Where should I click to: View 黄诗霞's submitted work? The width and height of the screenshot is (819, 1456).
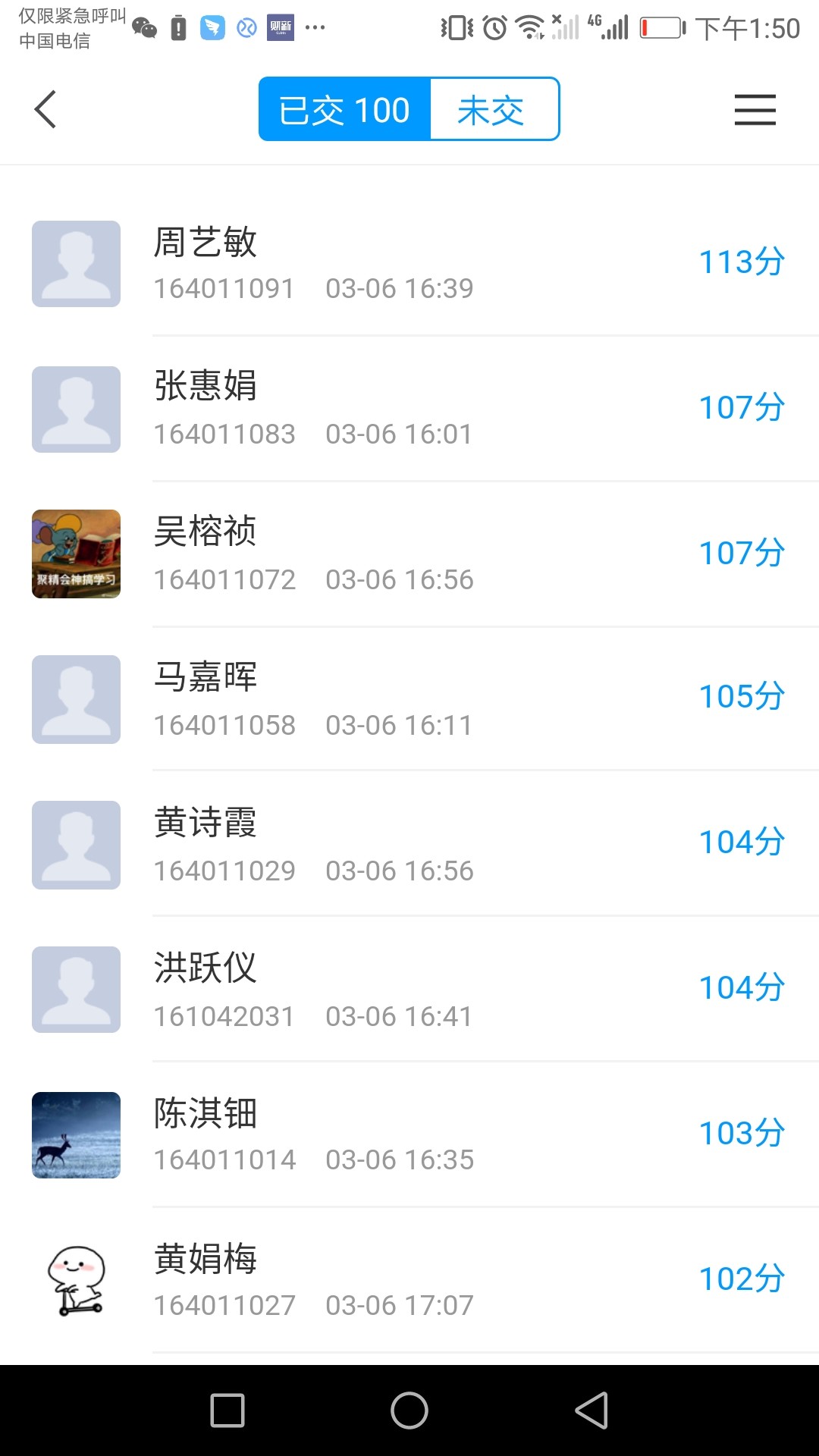409,845
